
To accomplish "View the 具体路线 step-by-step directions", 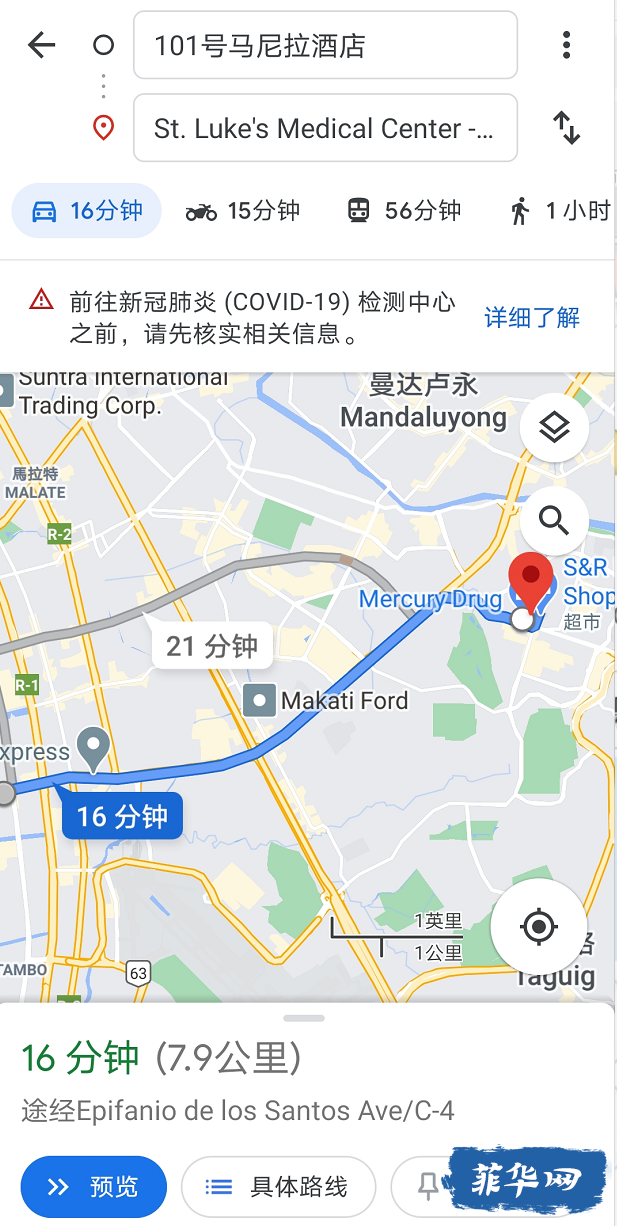I will coord(277,1187).
